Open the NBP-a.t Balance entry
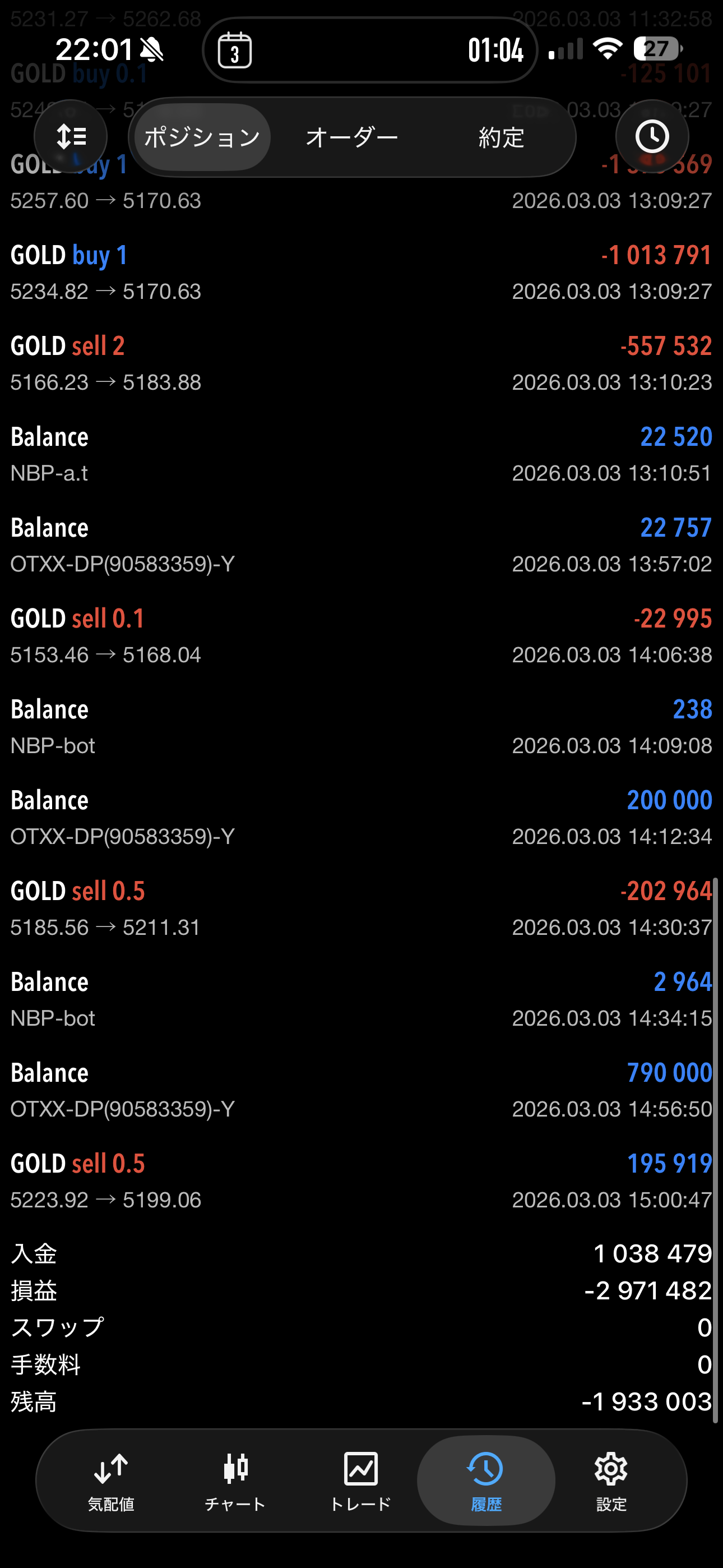 (361, 454)
